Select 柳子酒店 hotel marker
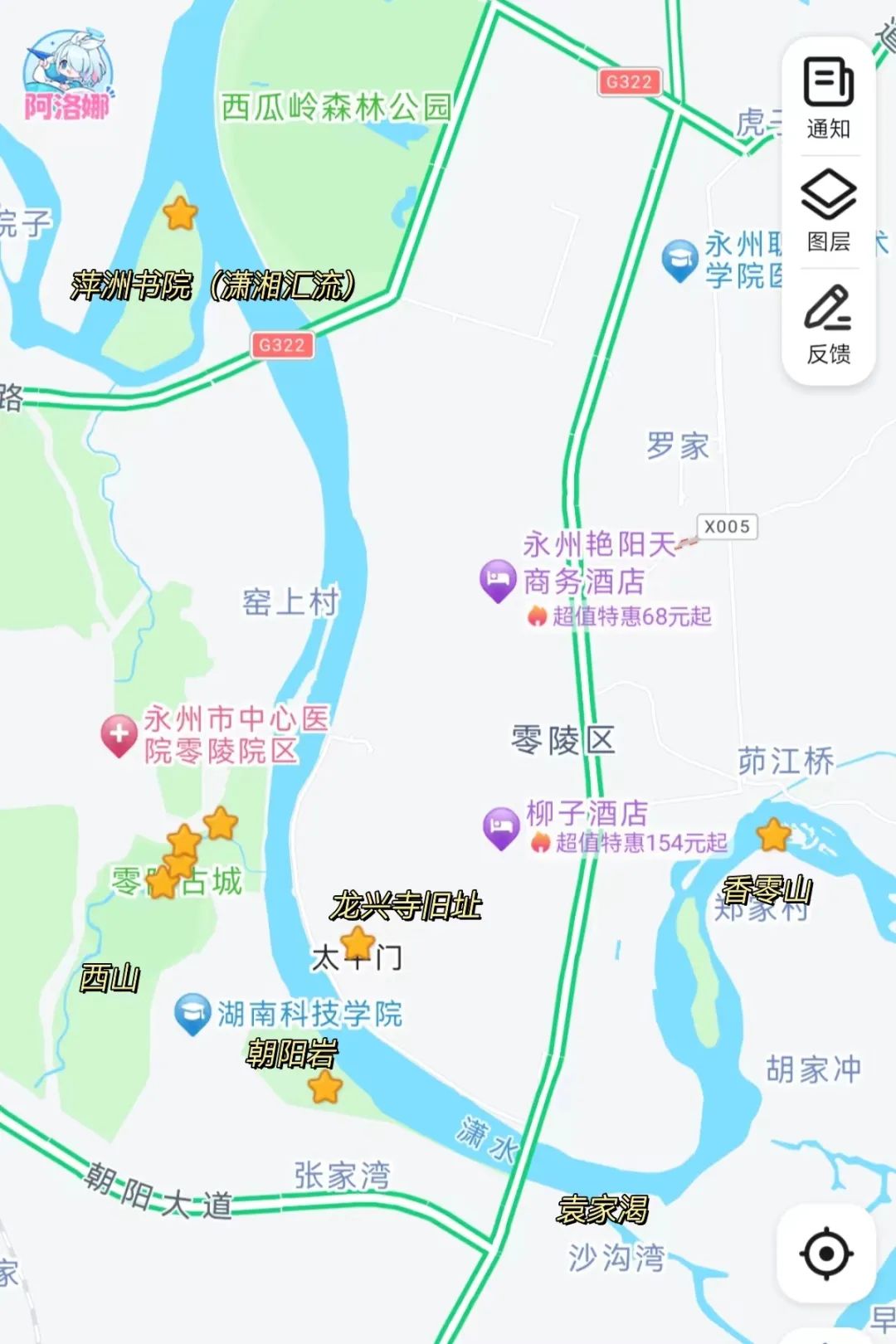896x1344 pixels. (501, 826)
